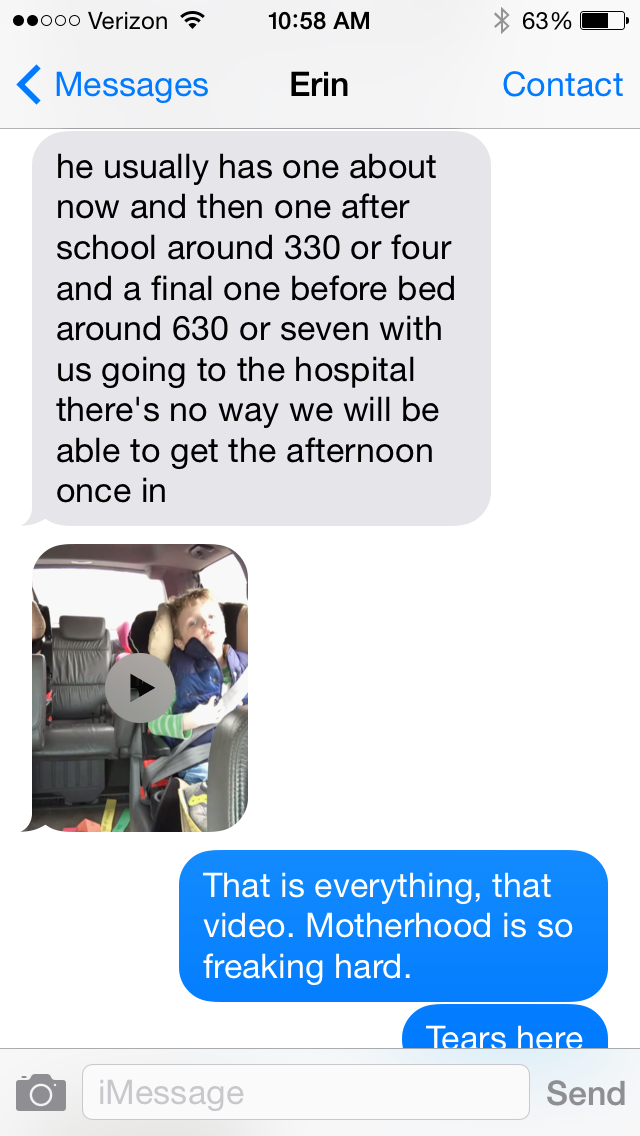This screenshot has height=1136, width=640.
Task: Play the video of the boy in car
Action: tap(140, 688)
